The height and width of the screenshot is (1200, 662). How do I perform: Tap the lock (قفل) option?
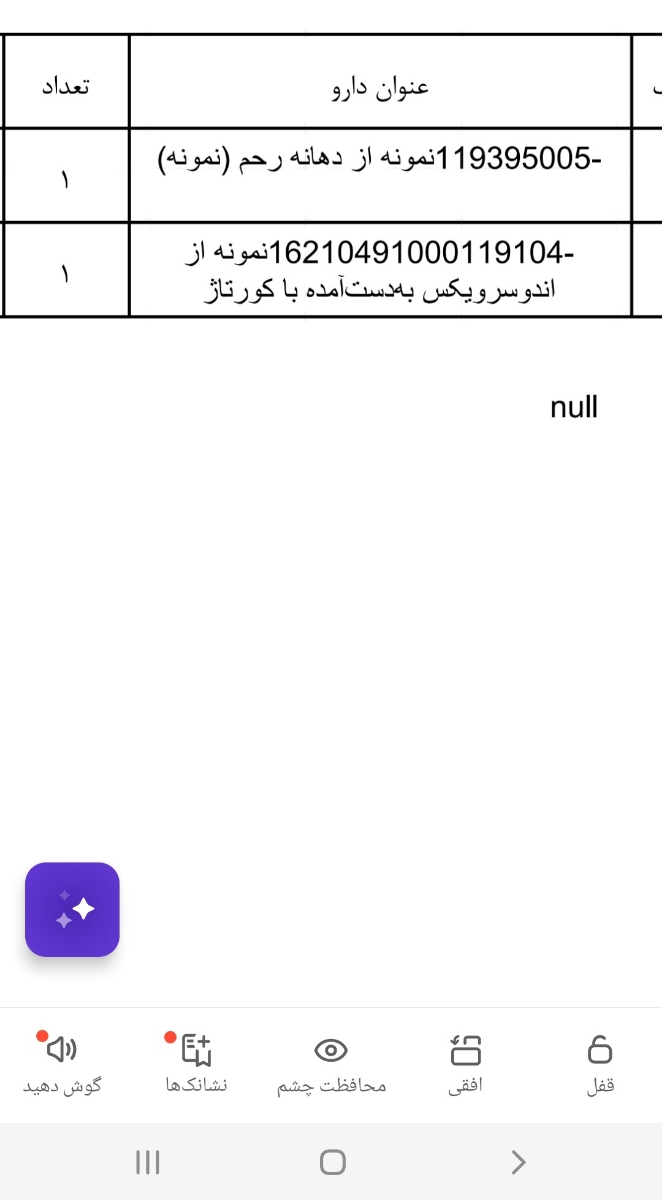click(599, 1063)
